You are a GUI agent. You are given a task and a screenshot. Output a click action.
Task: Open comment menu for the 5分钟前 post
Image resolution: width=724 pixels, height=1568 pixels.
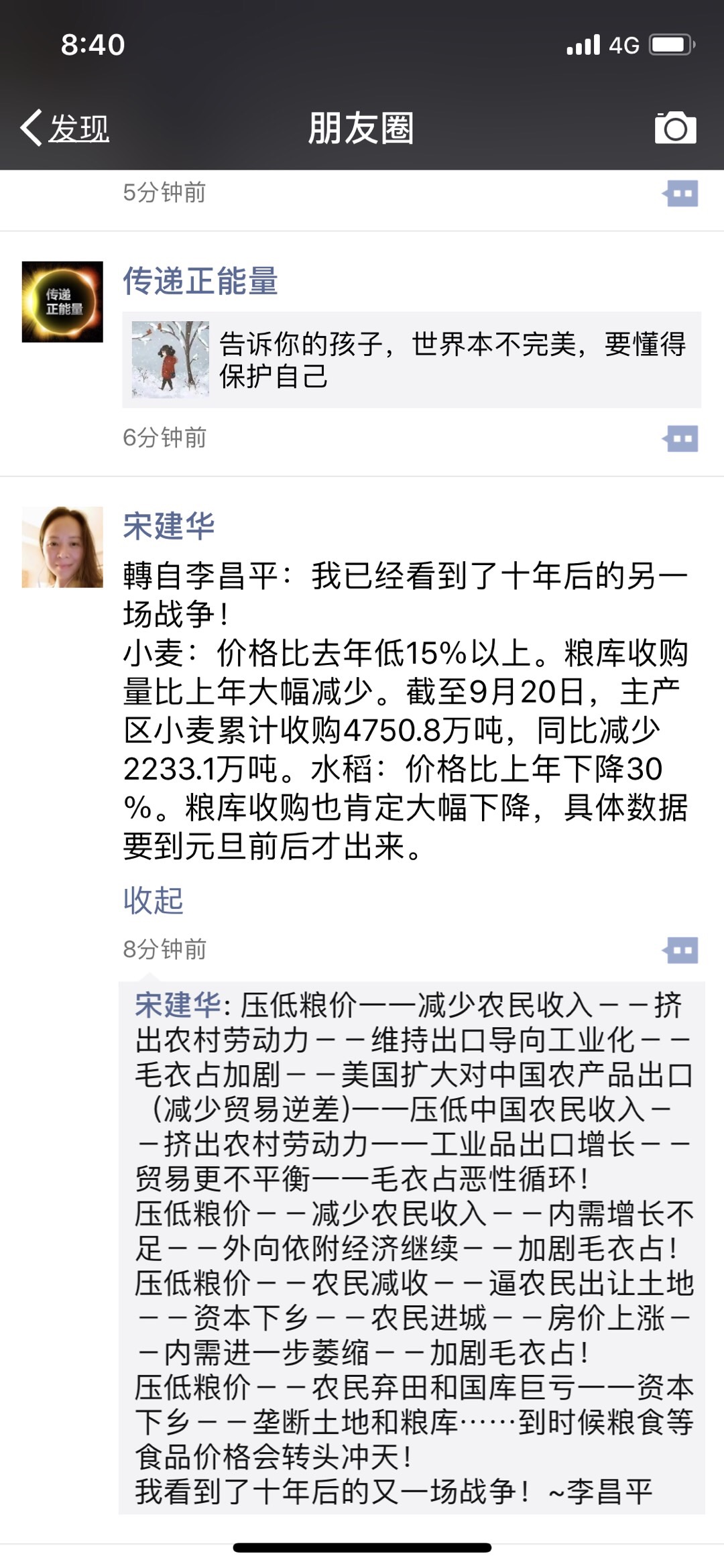pyautogui.click(x=680, y=194)
